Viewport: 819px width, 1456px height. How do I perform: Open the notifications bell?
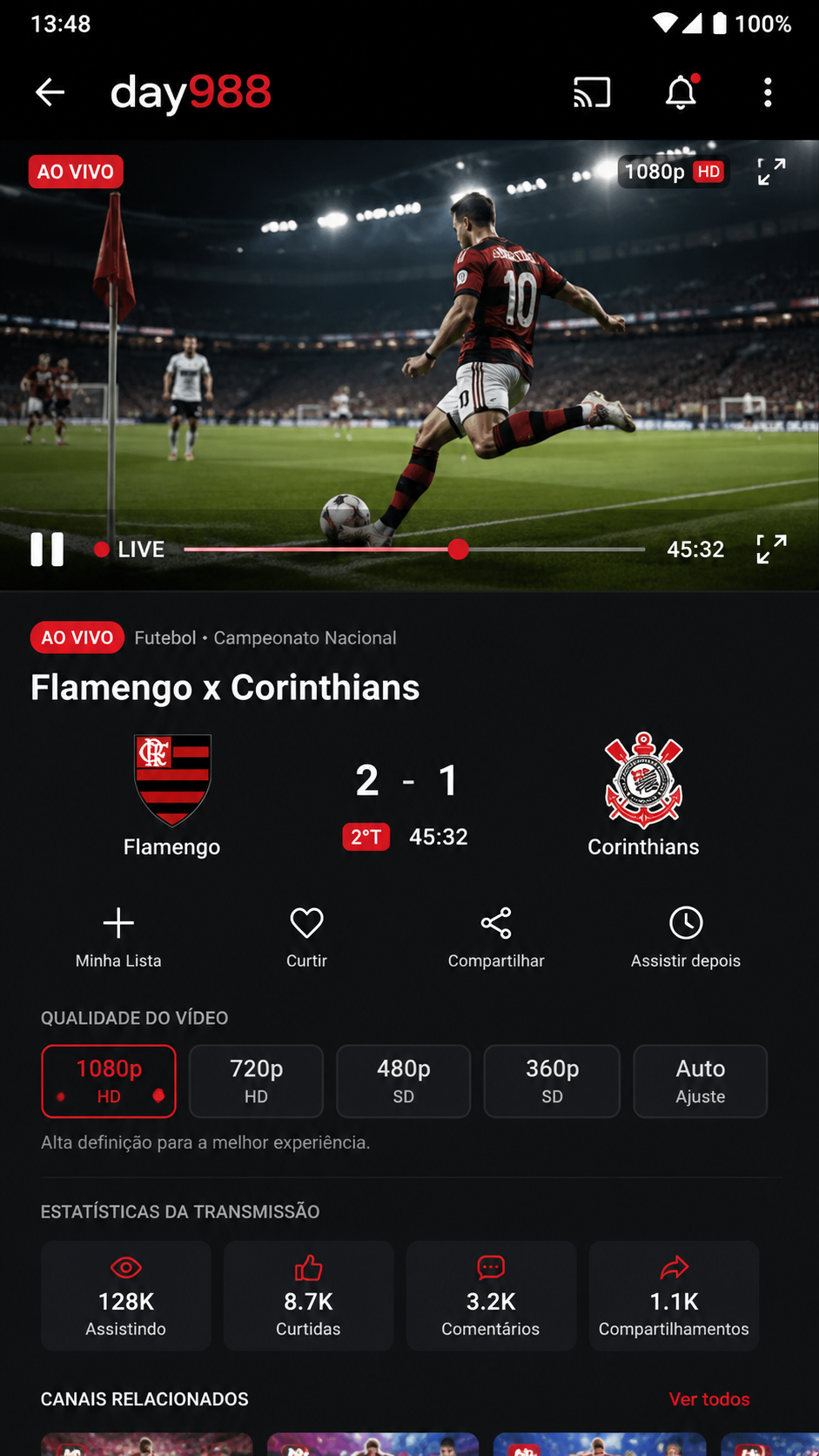point(681,91)
